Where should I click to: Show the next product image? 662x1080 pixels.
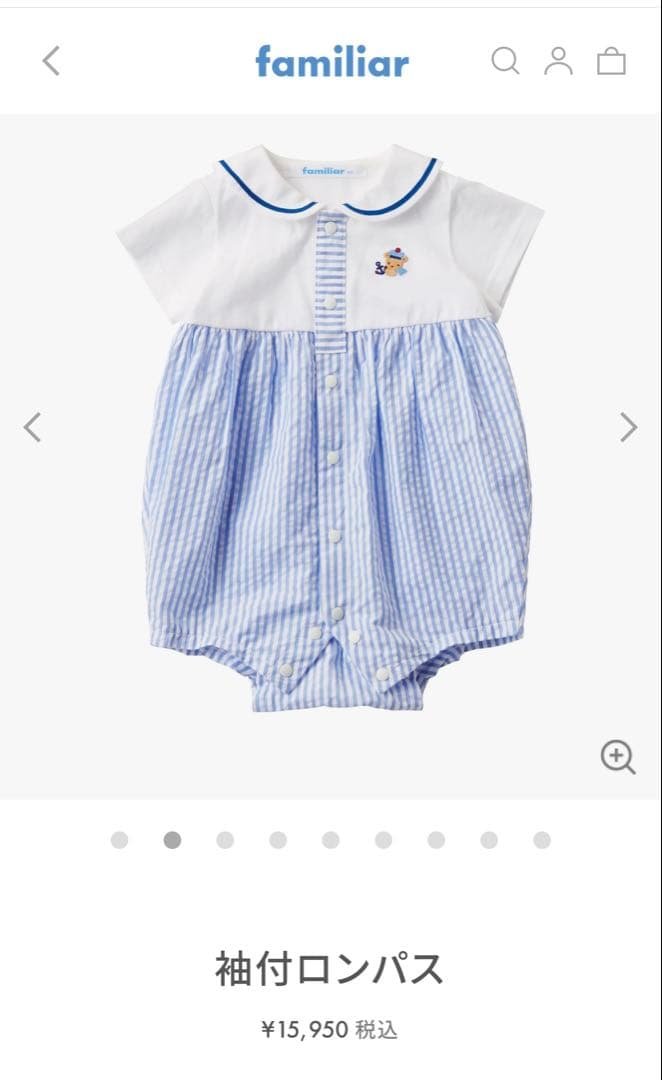click(x=628, y=427)
